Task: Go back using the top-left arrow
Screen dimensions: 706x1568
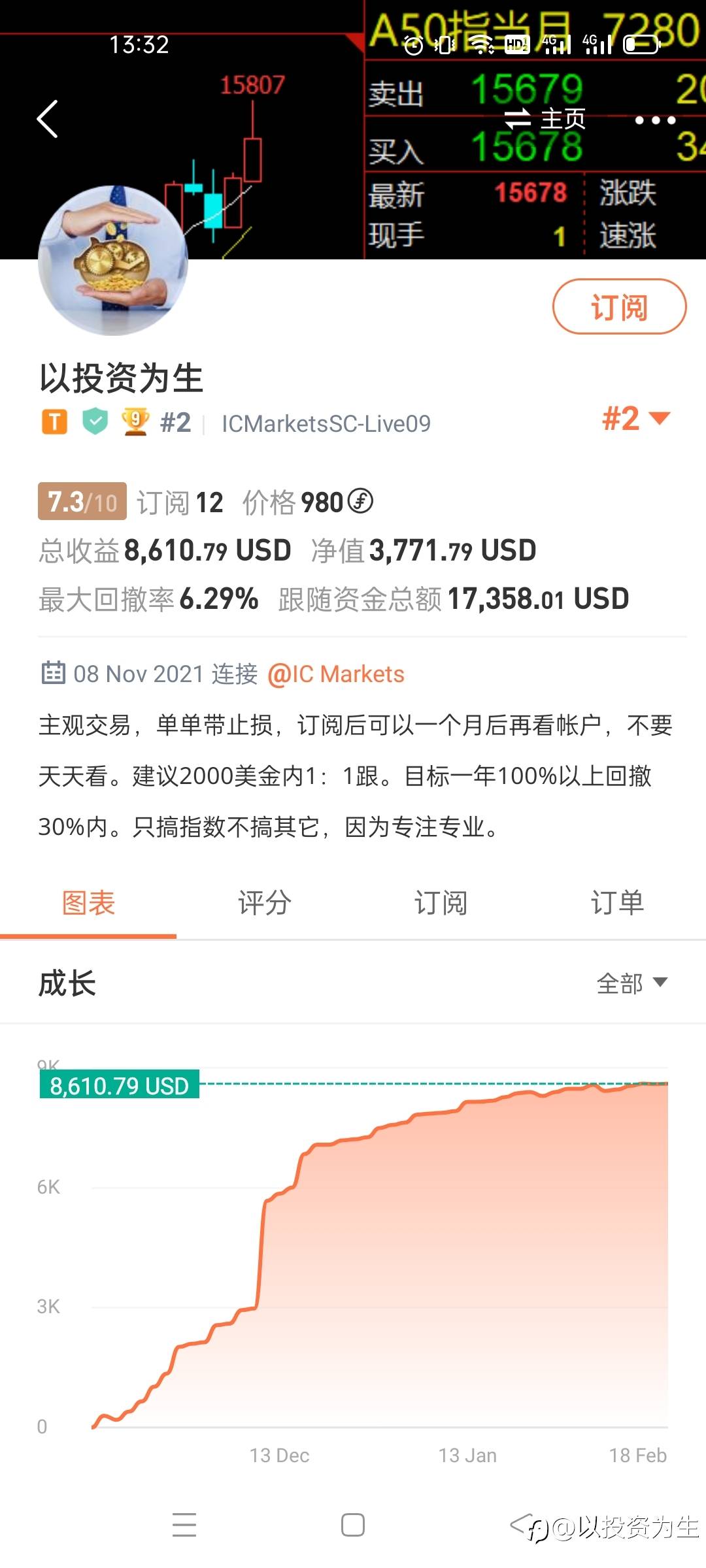Action: pos(48,119)
